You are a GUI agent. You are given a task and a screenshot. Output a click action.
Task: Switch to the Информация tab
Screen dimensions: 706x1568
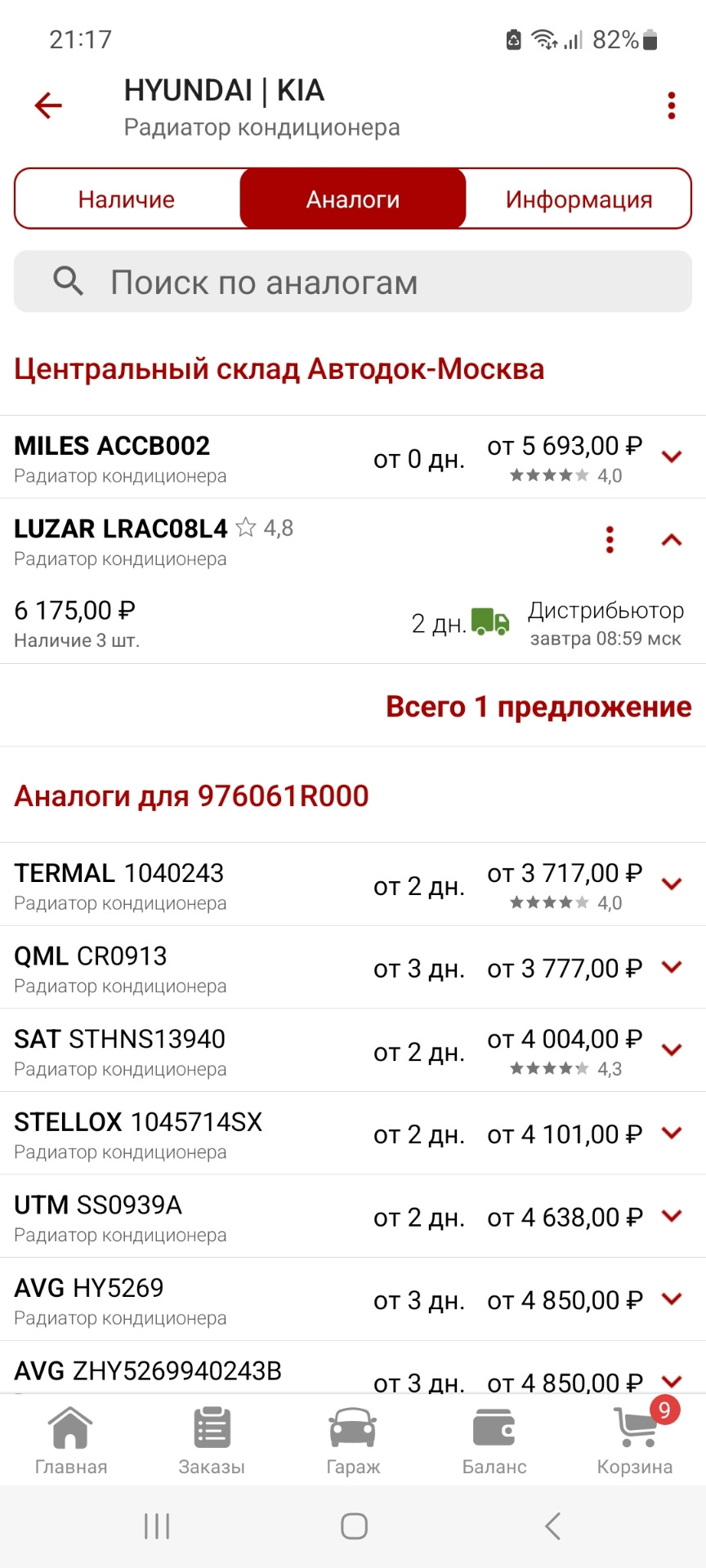coord(579,199)
